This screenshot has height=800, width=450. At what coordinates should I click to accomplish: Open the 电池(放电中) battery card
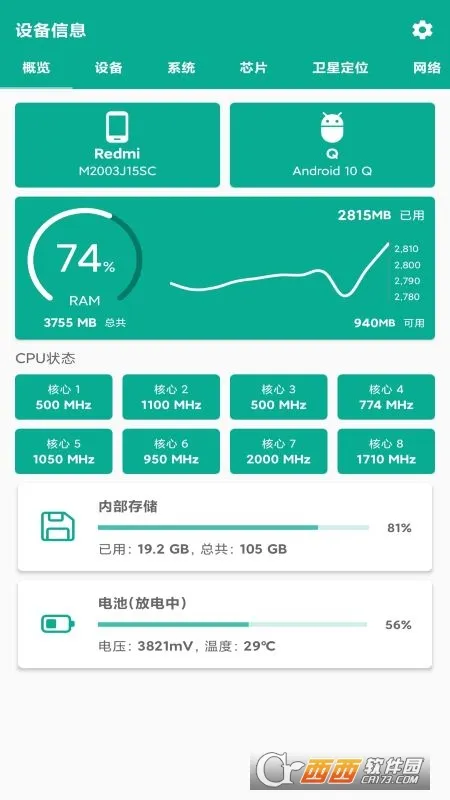coord(225,624)
